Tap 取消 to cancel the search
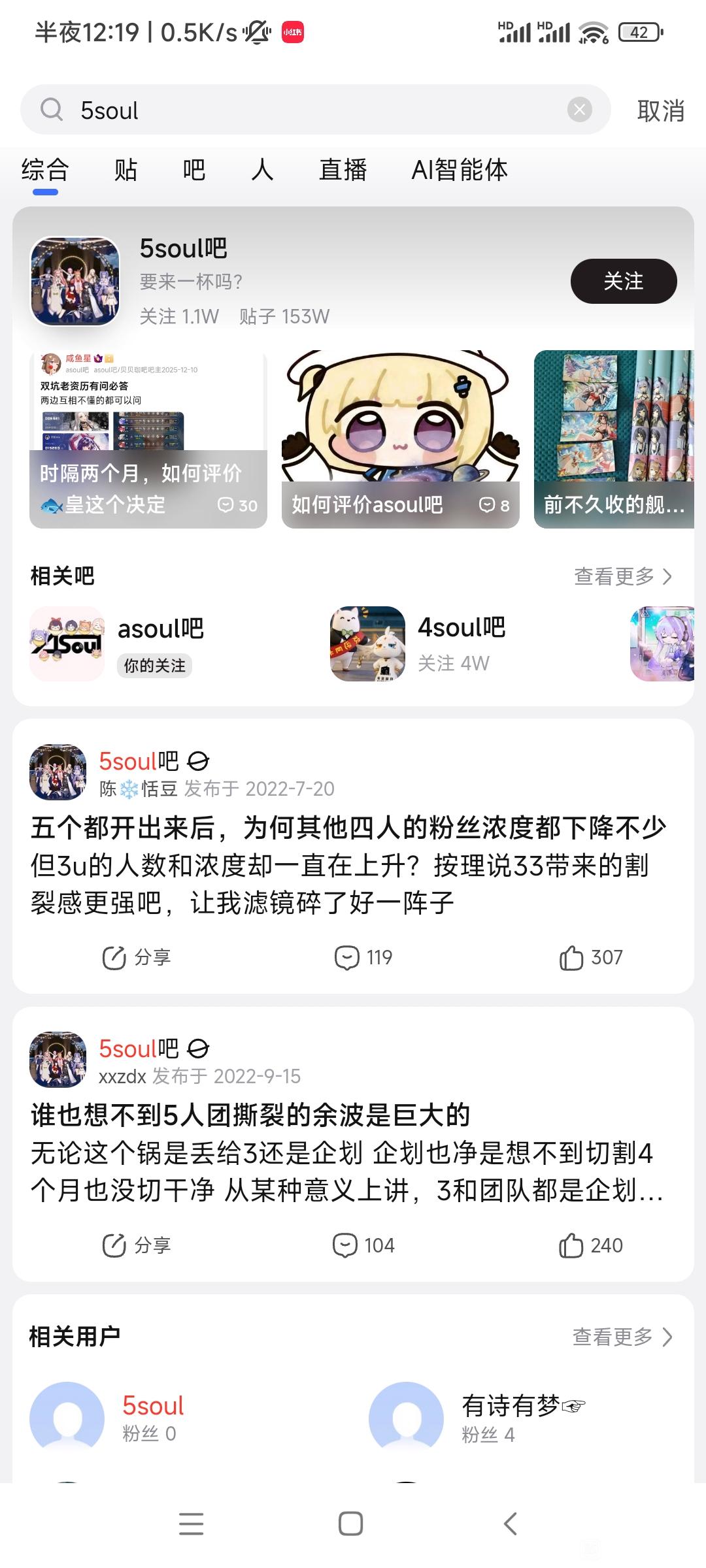 (660, 110)
